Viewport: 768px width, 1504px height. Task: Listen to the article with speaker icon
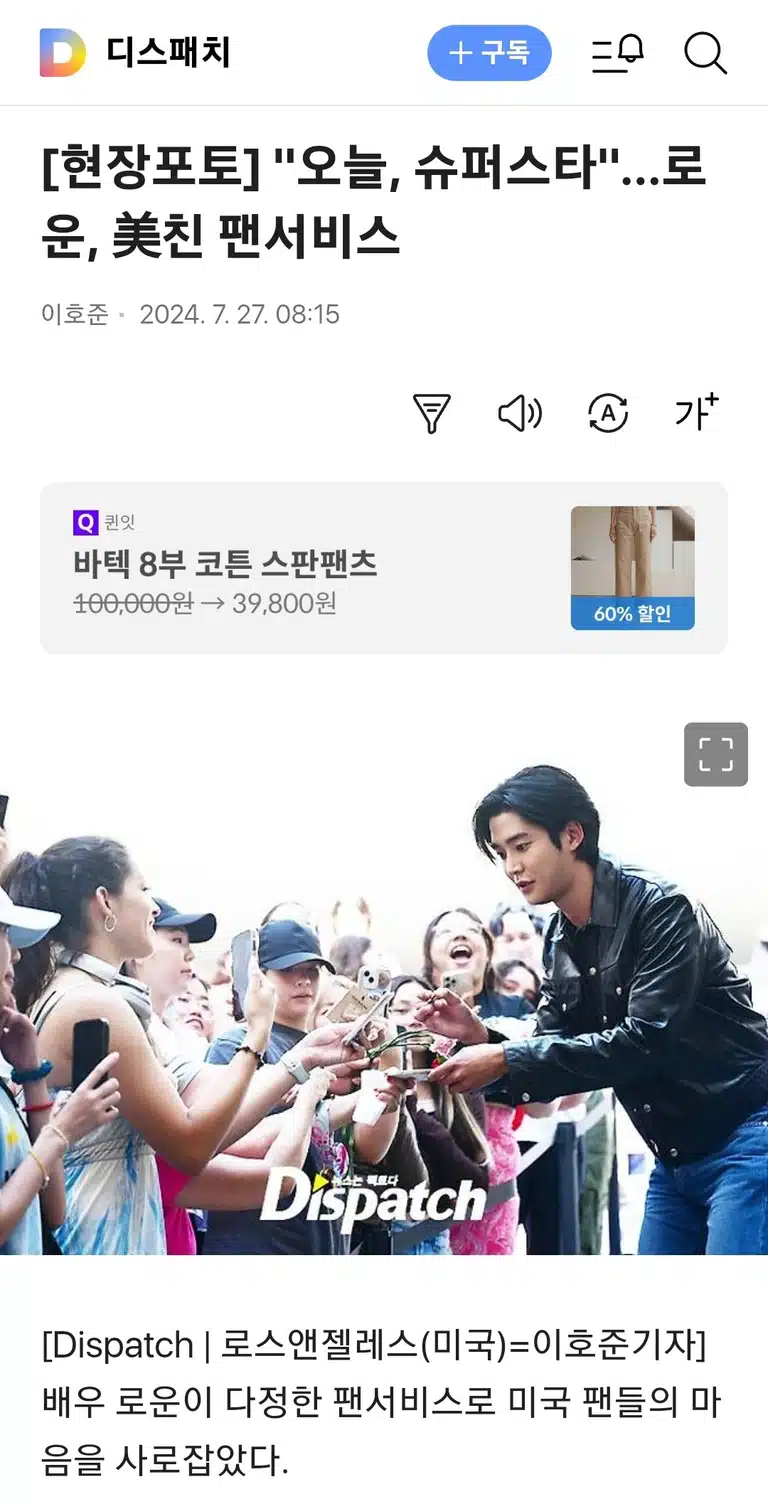pos(520,413)
